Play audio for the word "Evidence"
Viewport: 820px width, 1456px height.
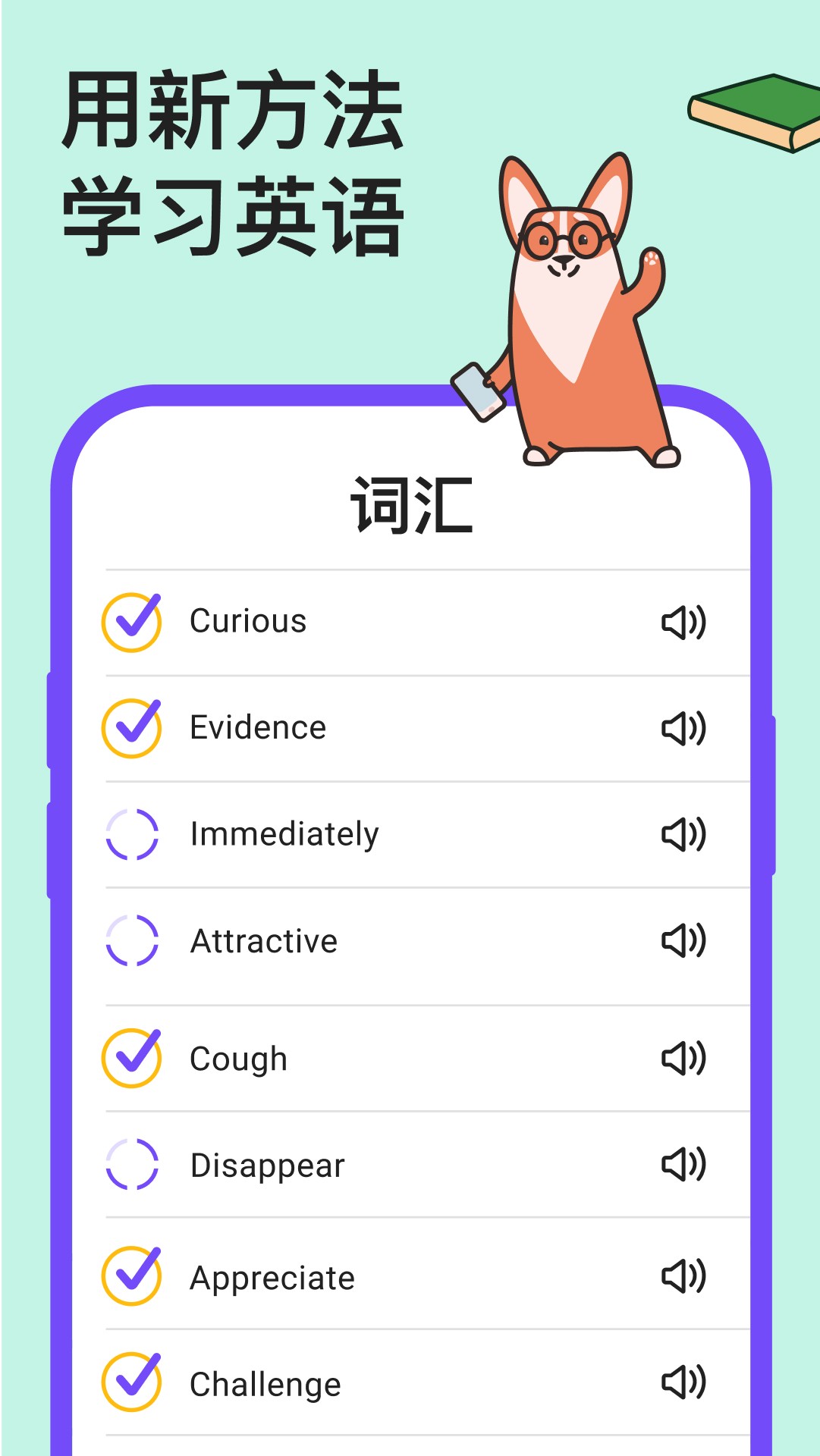(682, 728)
